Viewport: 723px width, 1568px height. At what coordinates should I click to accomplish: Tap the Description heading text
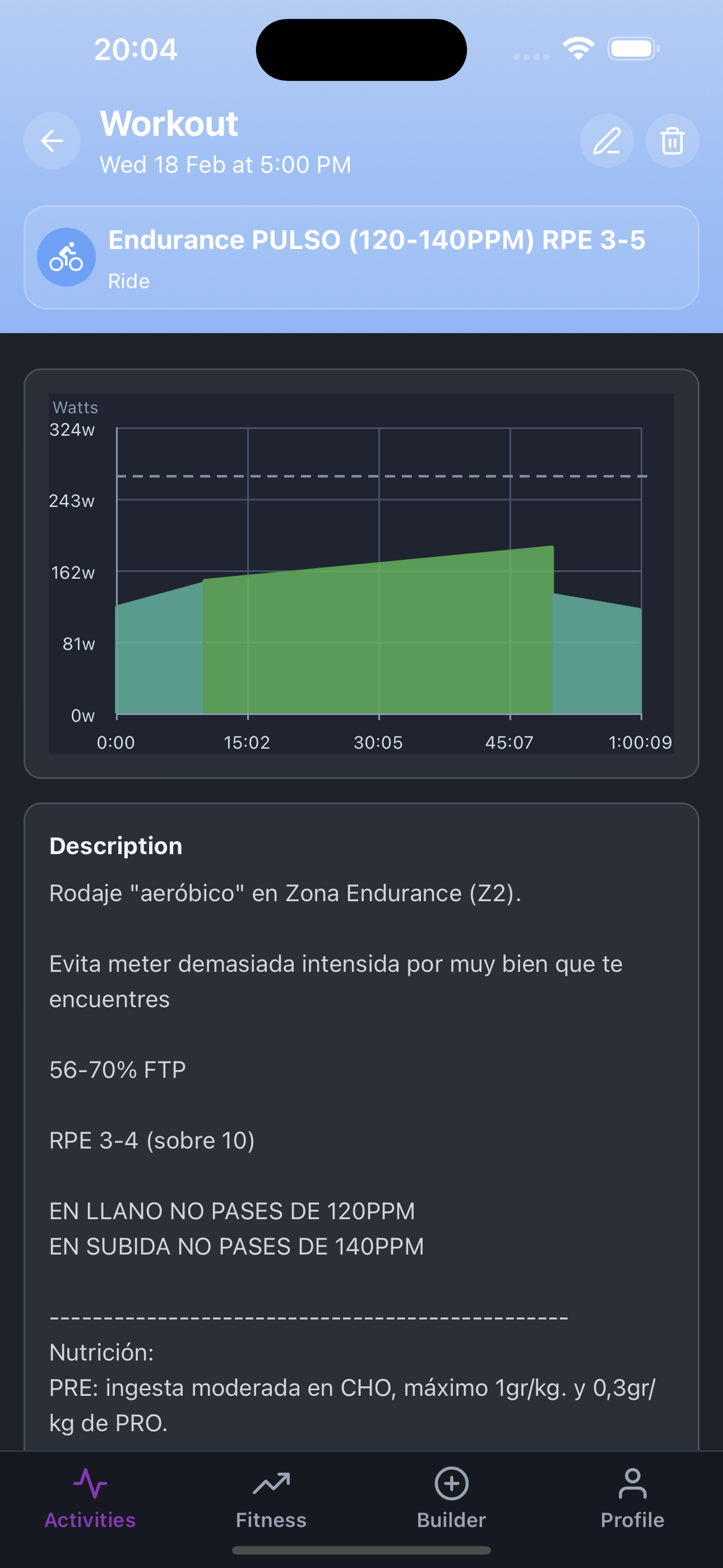tap(115, 845)
